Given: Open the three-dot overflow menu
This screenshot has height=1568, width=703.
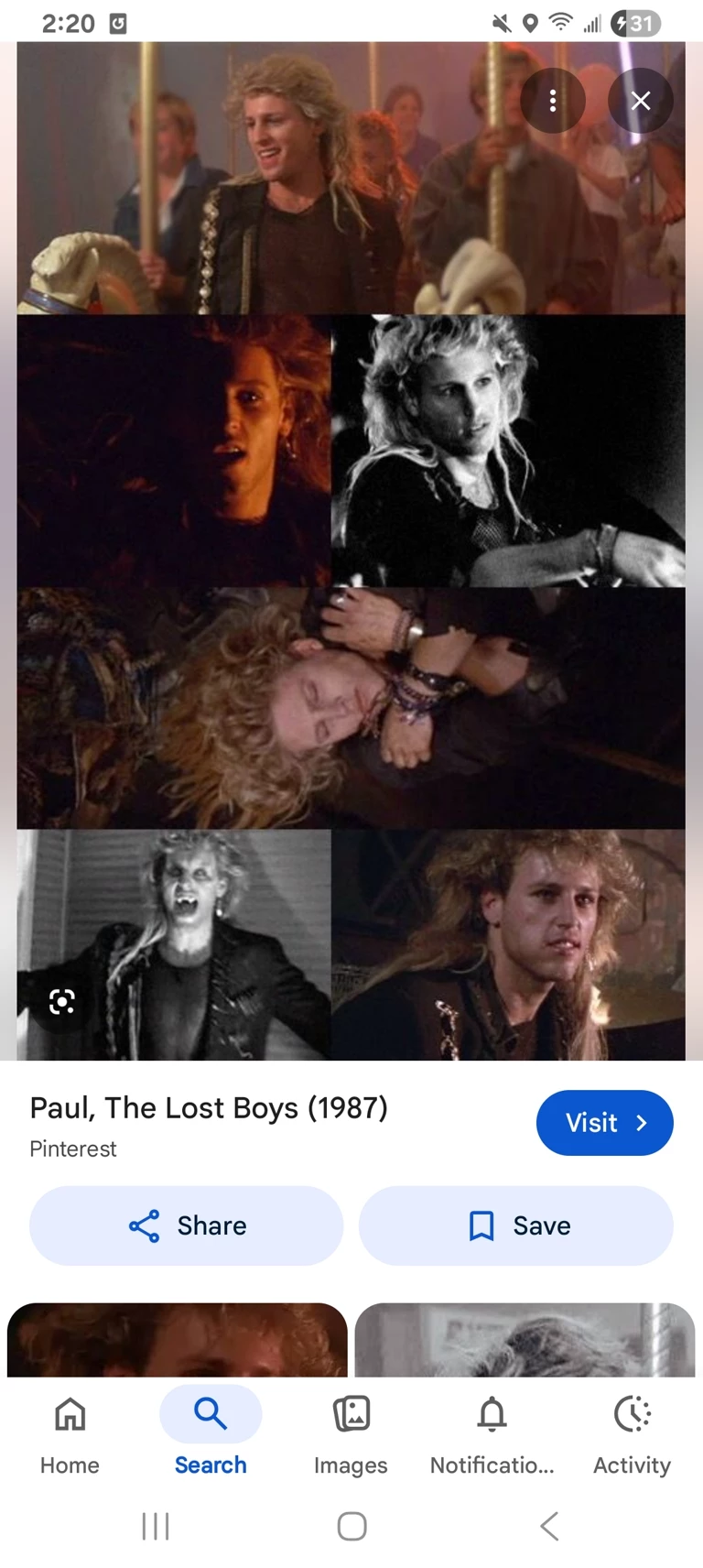Looking at the screenshot, I should coord(553,101).
